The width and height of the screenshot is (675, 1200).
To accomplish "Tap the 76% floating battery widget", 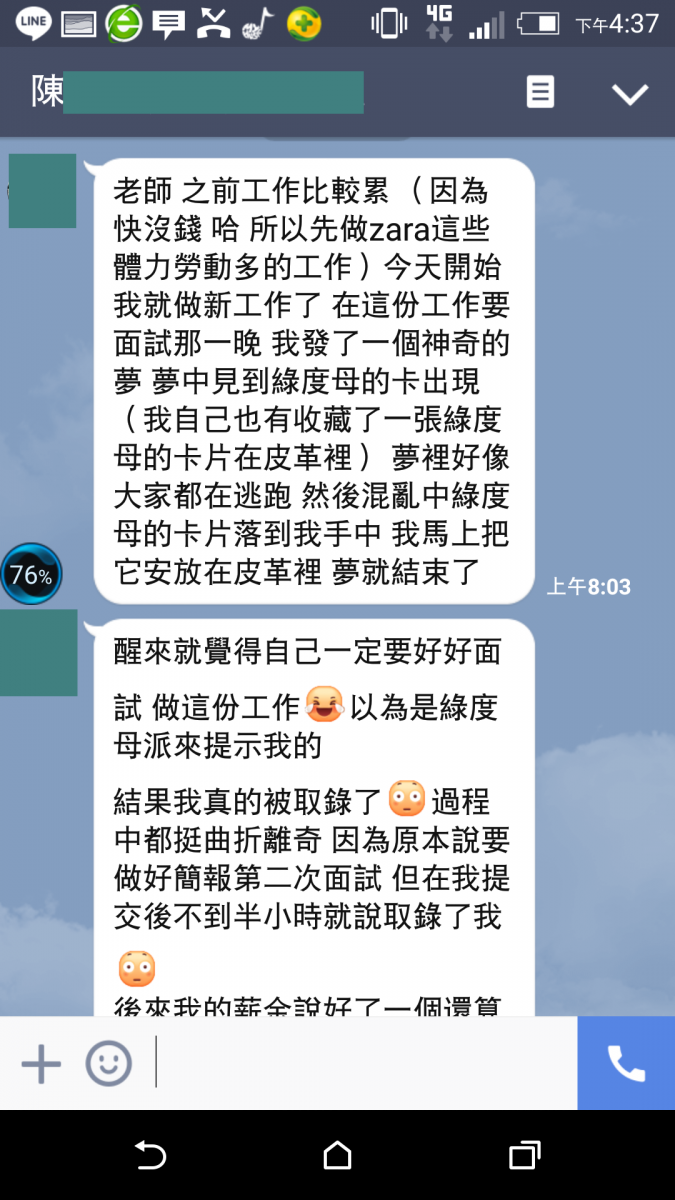I will (x=31, y=574).
